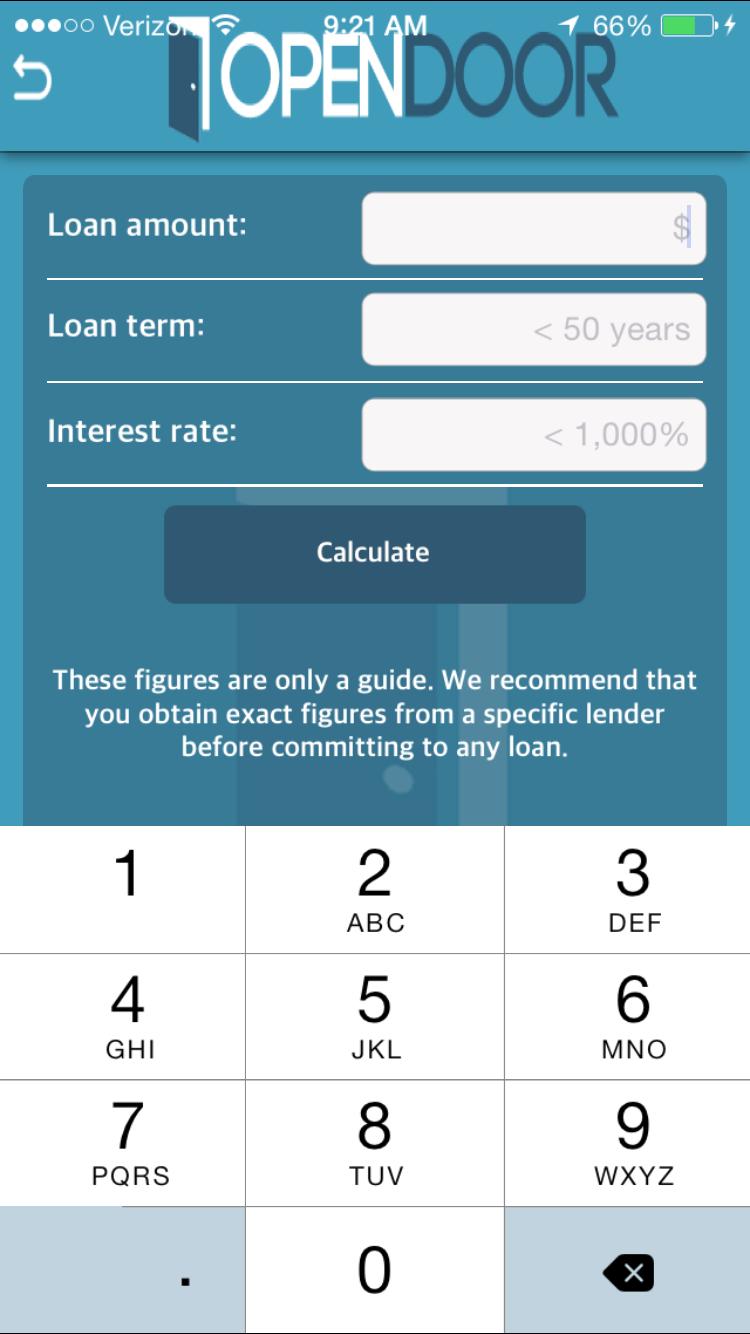The height and width of the screenshot is (1334, 750).
Task: Tap the Interest rate field
Action: [x=533, y=435]
